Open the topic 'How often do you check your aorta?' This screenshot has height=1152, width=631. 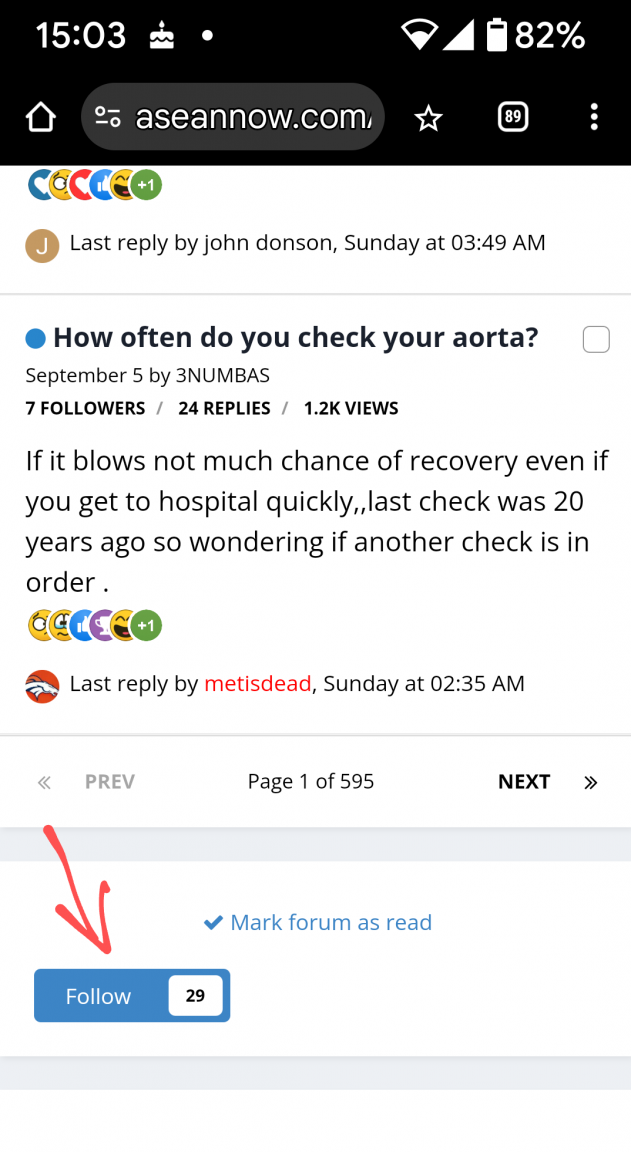tap(295, 338)
